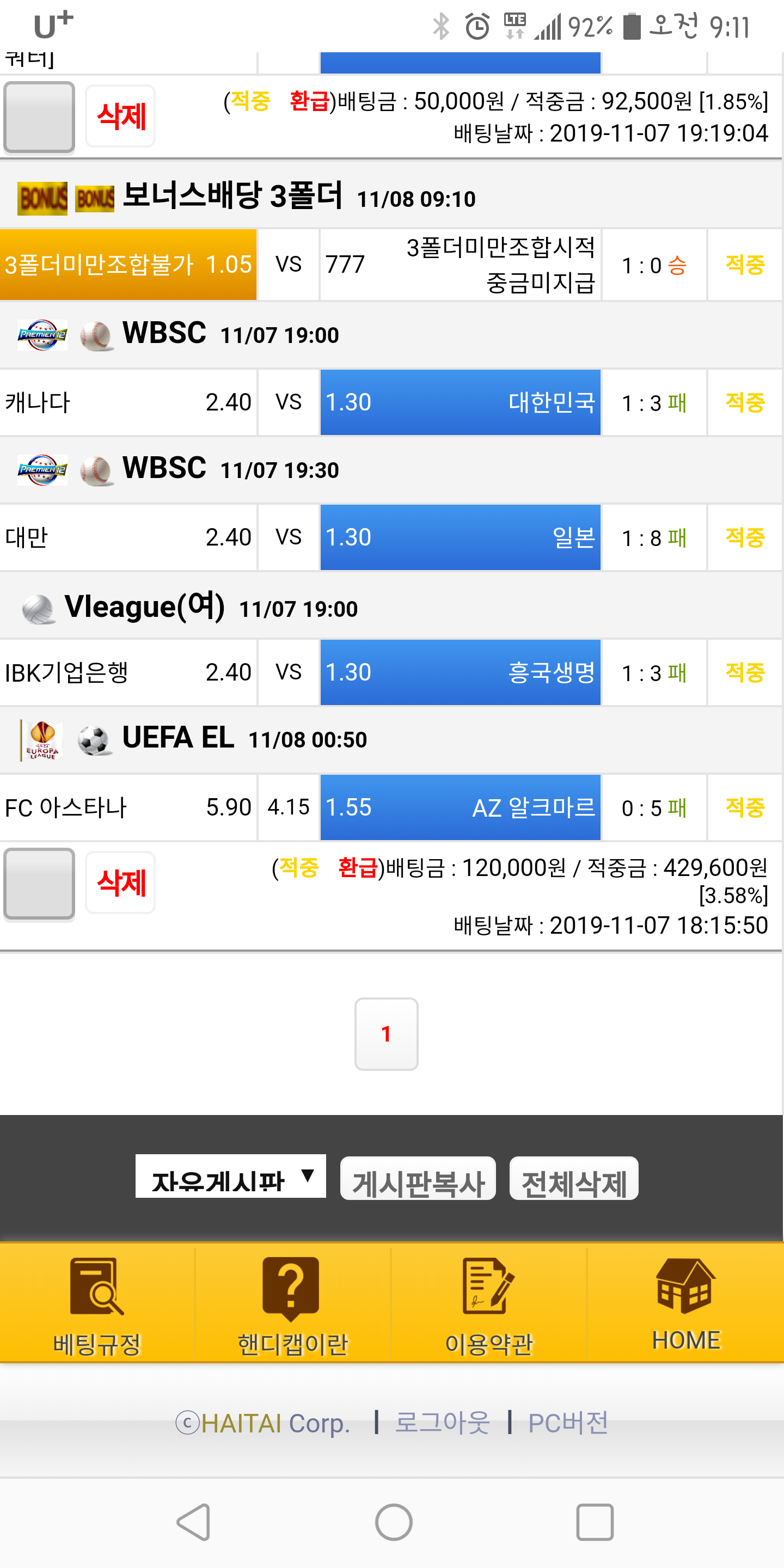Tick the checkbox for the 50,000원 bet
Viewport: 784px width, 1568px height.
point(40,117)
